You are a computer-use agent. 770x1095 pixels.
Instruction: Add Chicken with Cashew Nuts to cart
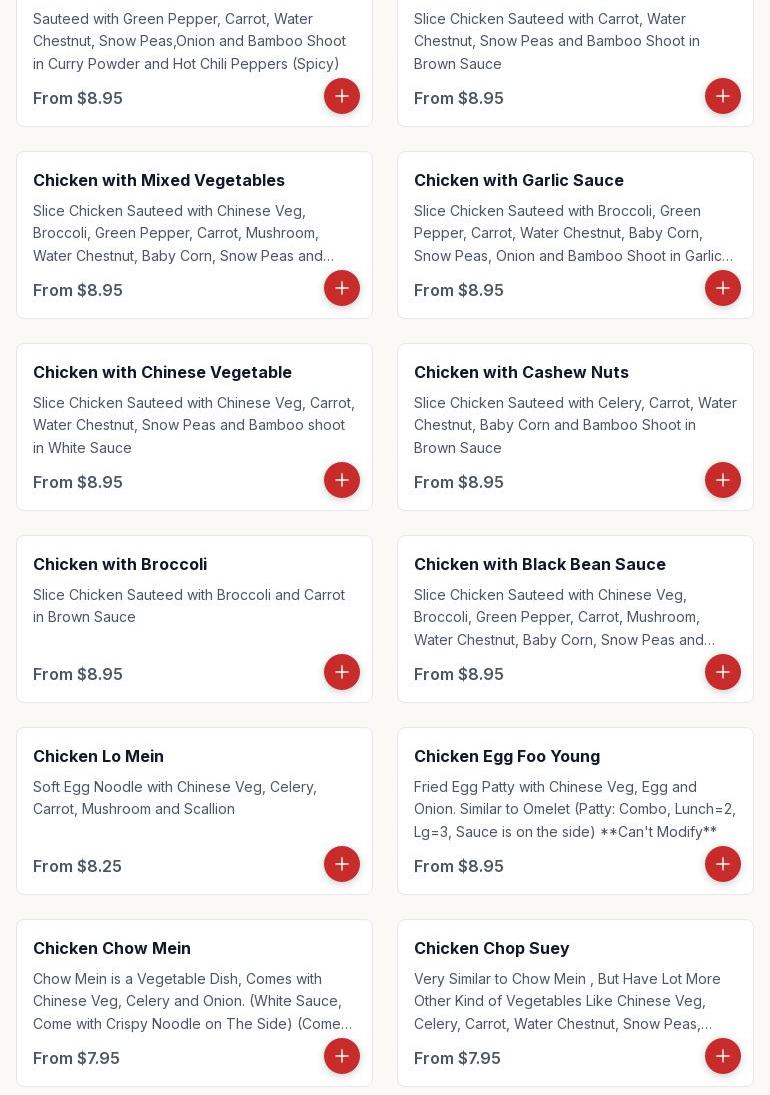tap(723, 480)
